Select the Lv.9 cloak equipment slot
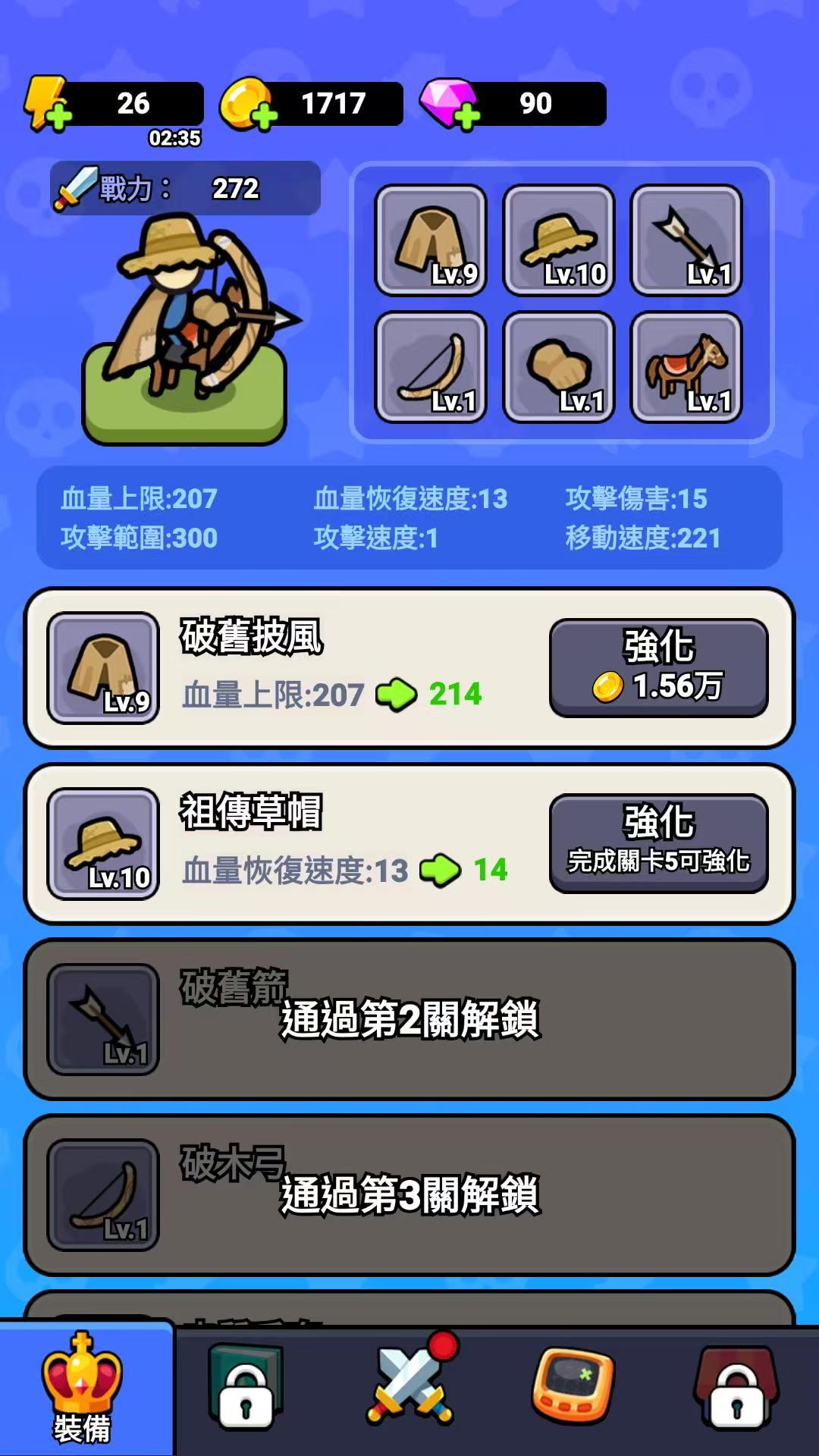 pos(431,240)
